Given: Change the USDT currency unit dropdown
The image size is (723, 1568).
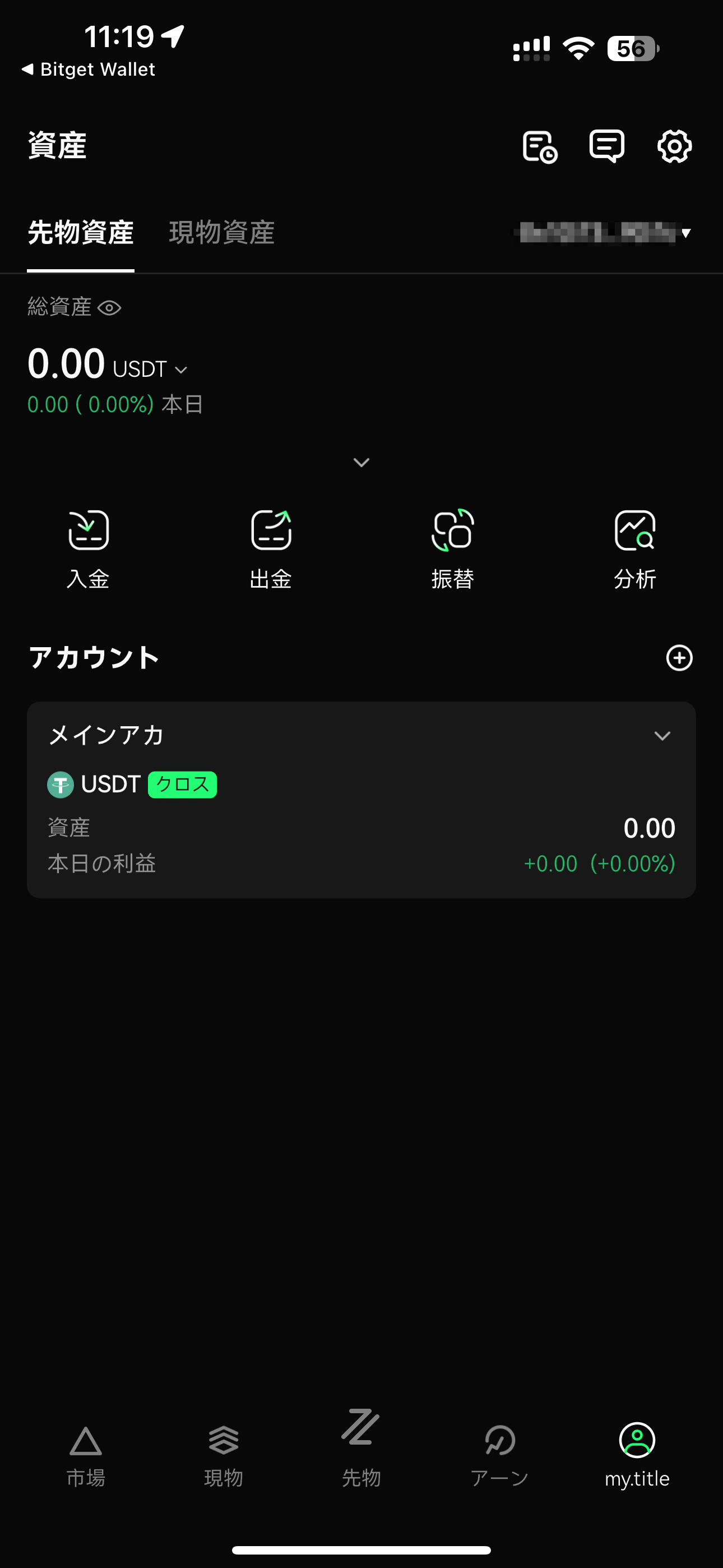Looking at the screenshot, I should pos(150,370).
